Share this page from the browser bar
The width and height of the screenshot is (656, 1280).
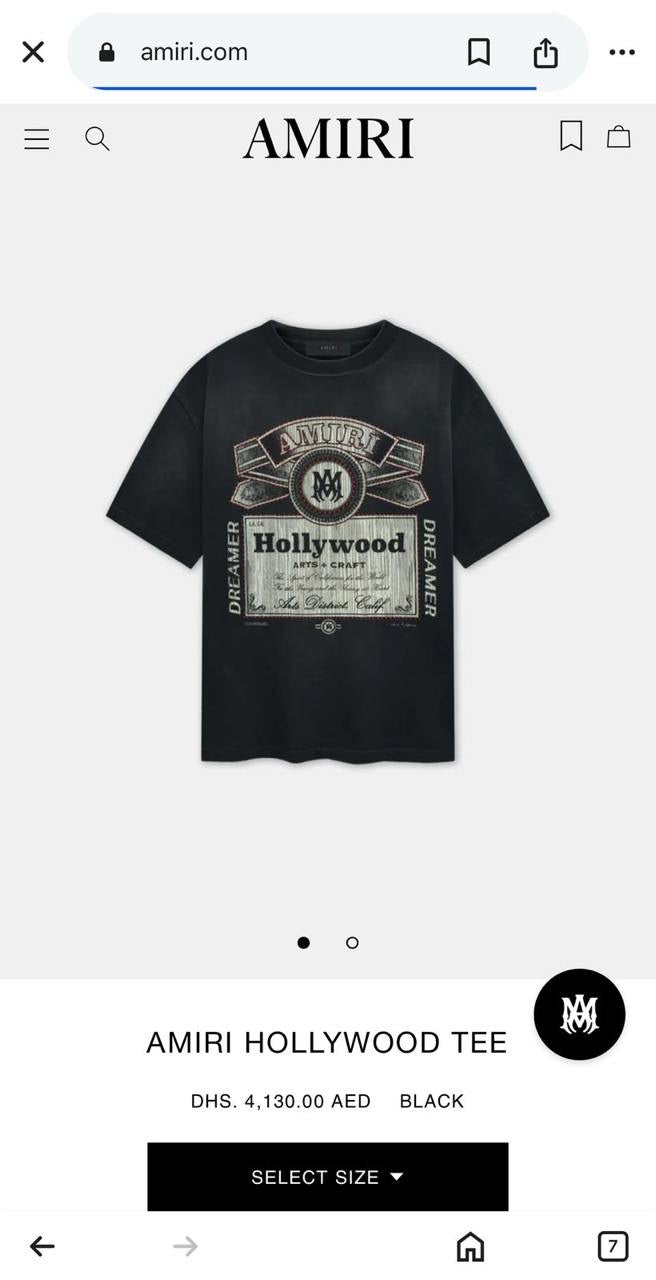point(545,52)
